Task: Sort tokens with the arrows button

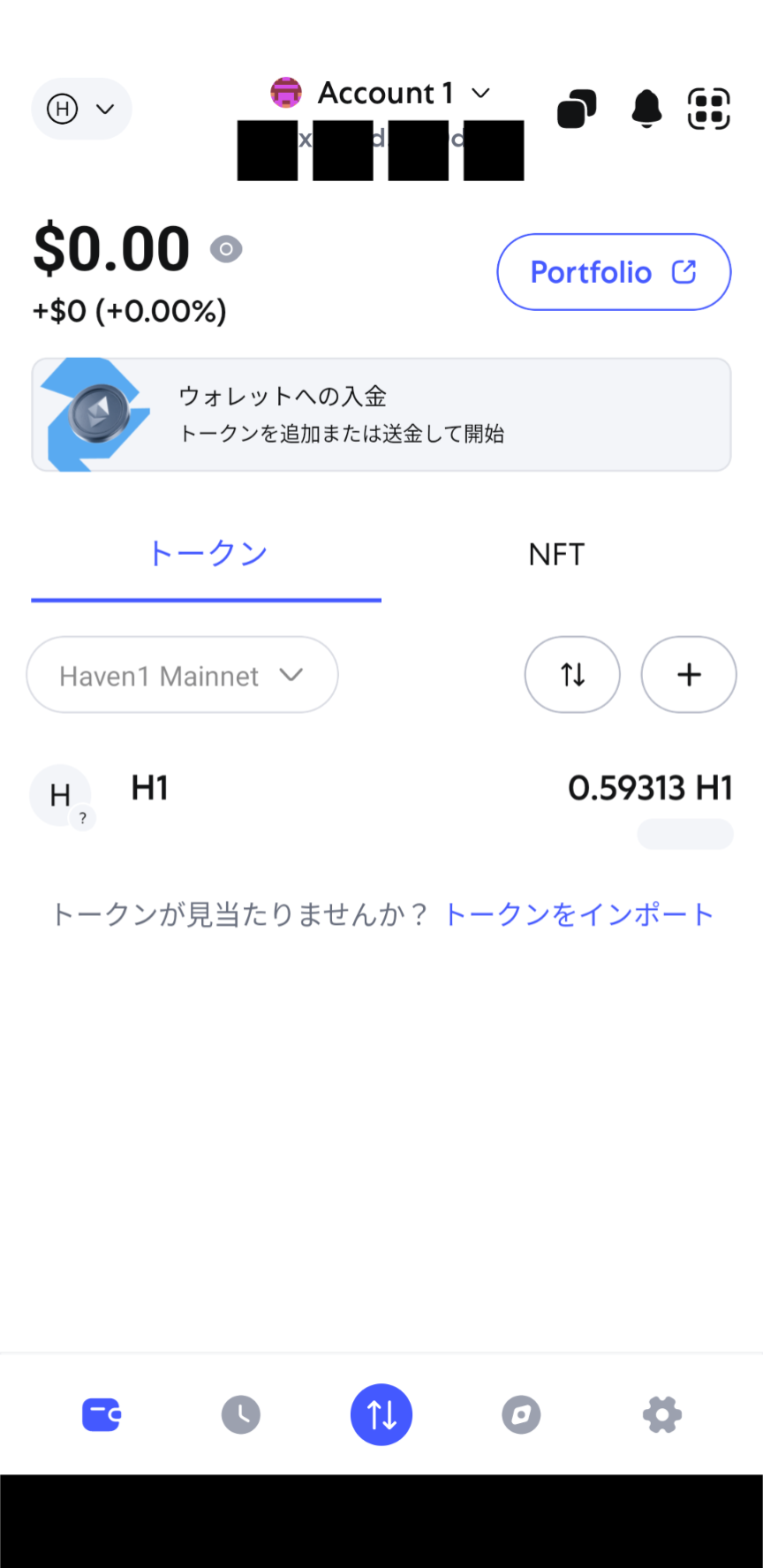Action: (x=572, y=675)
